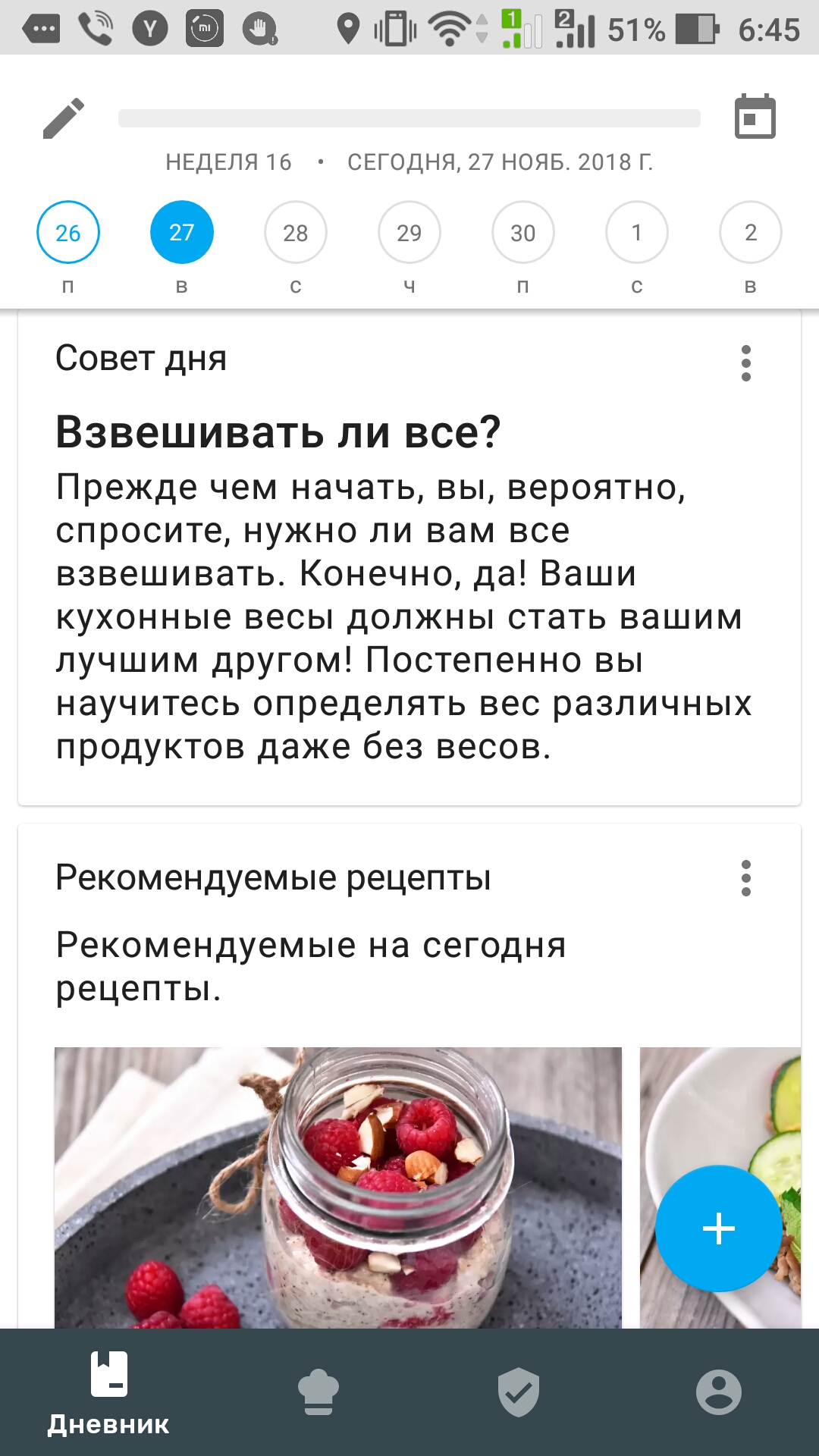Tap the blue plus add button
This screenshot has height=1456, width=819.
coord(718,1228)
